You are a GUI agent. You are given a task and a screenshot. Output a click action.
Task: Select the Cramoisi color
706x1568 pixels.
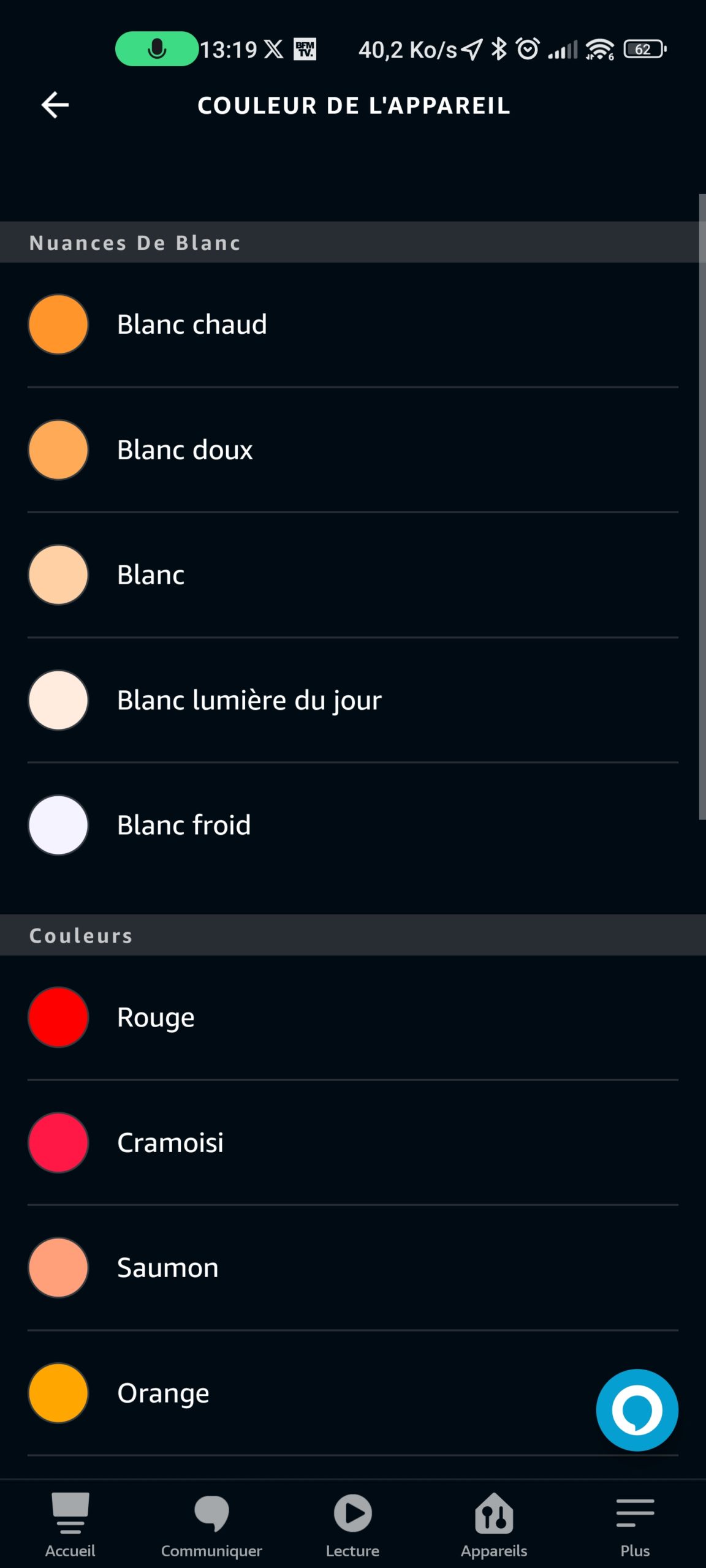click(353, 1143)
